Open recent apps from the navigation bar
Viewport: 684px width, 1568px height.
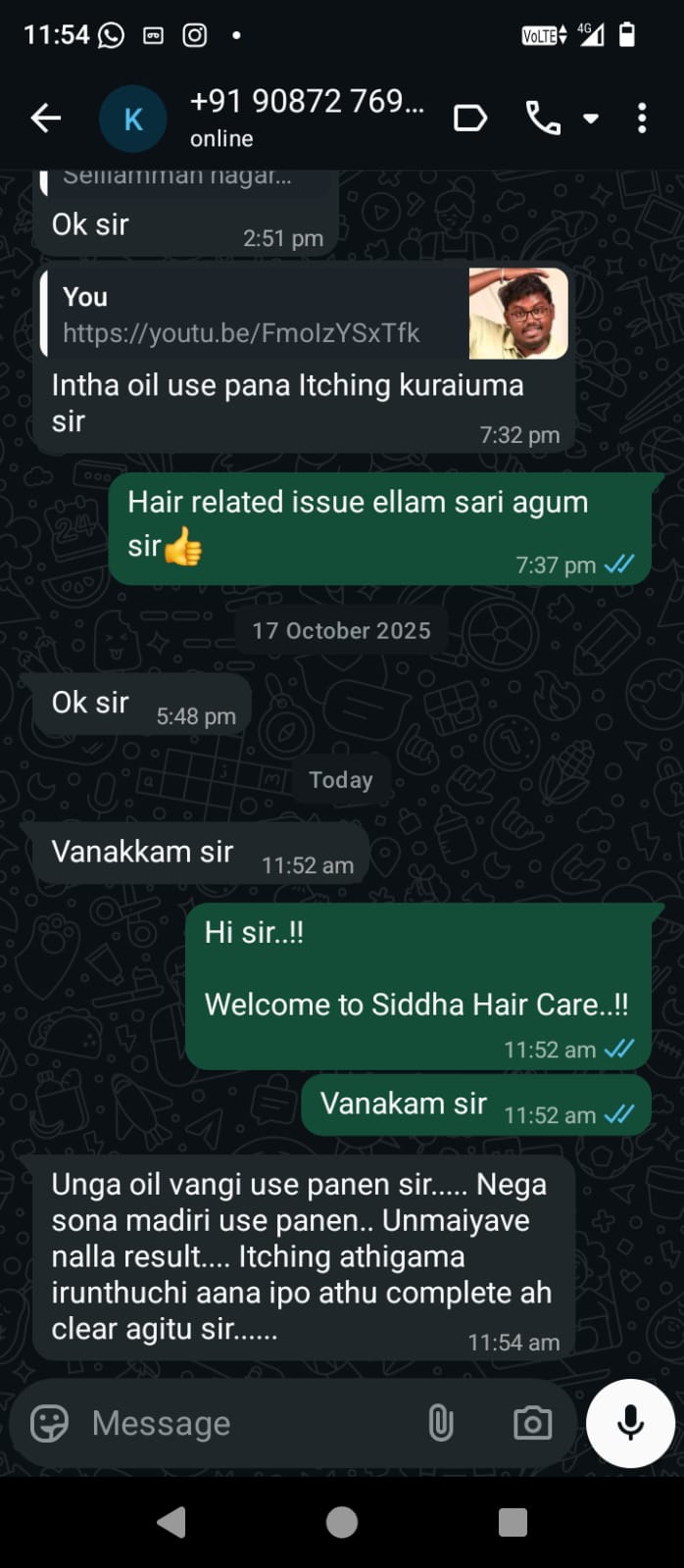[x=513, y=1522]
